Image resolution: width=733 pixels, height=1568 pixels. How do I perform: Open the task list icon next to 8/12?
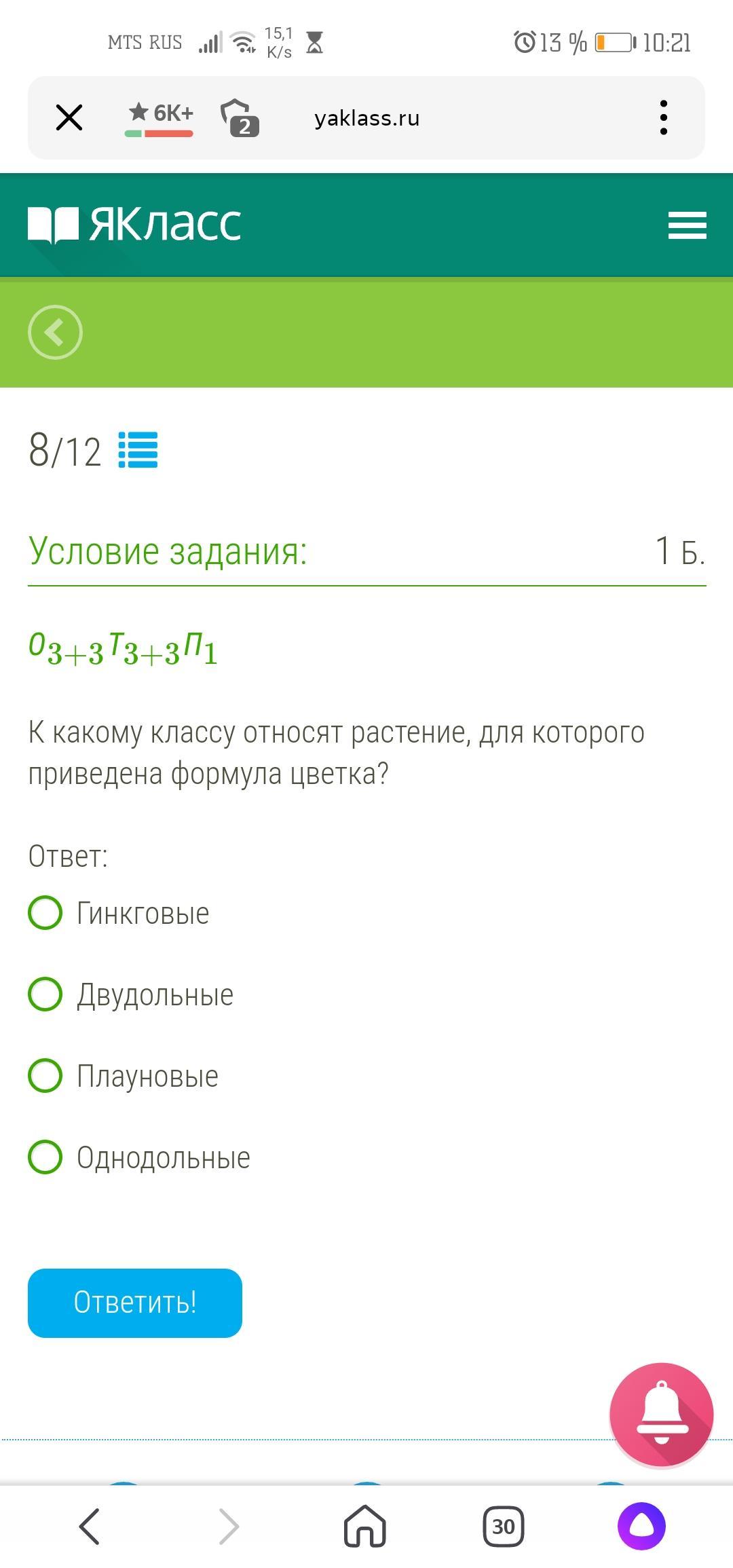pyautogui.click(x=138, y=450)
